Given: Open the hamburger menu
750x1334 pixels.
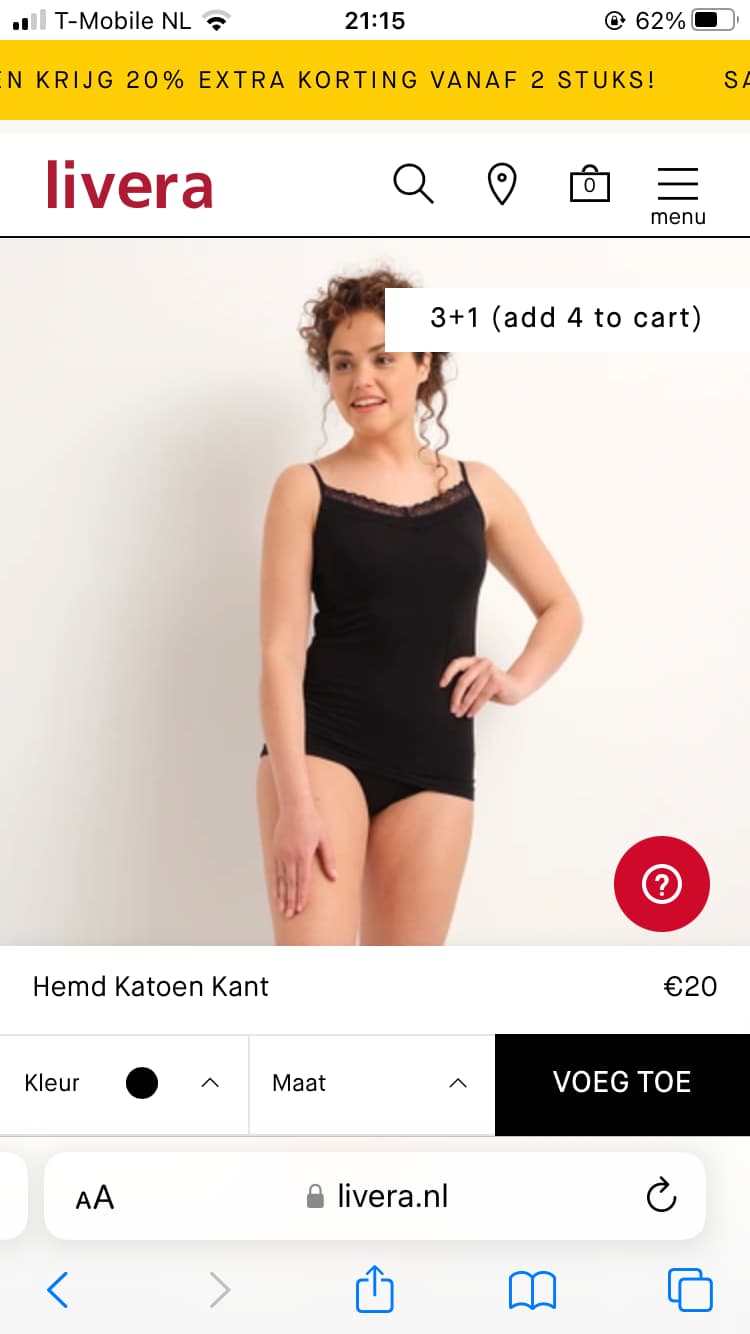Looking at the screenshot, I should click(x=678, y=194).
